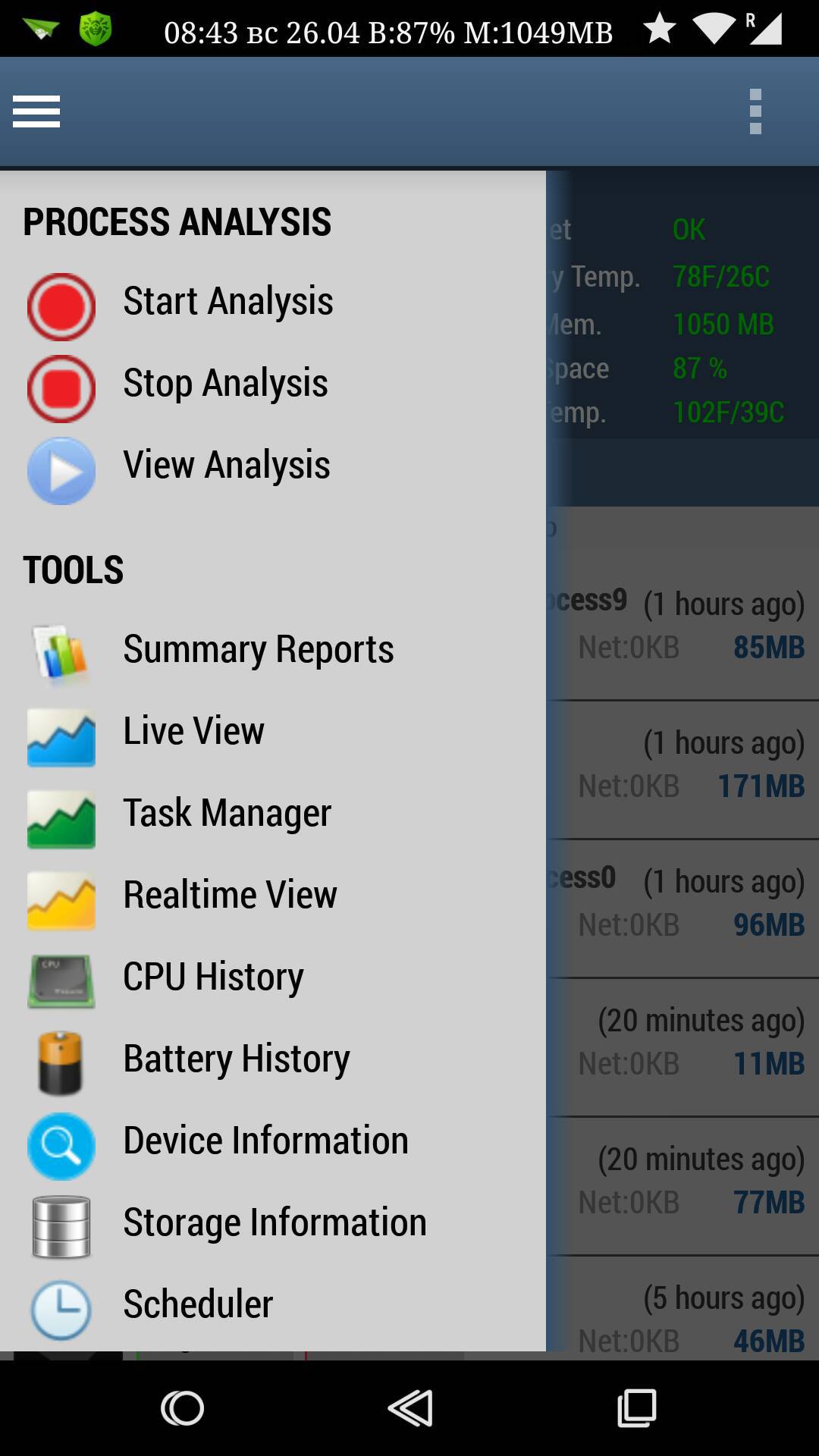Open Device Information
This screenshot has width=819, height=1456.
(273, 1141)
